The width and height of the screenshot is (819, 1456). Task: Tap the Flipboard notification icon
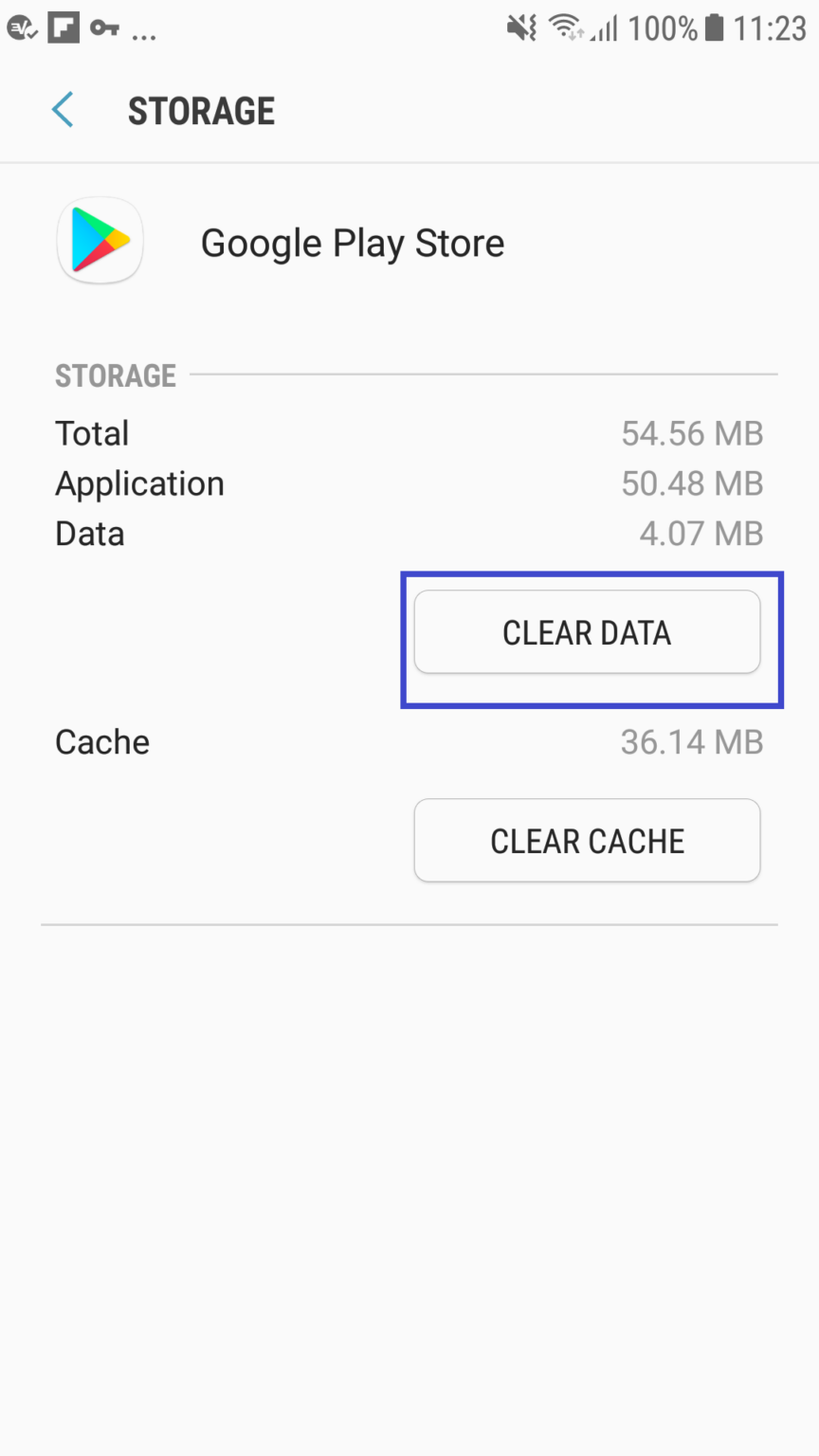click(62, 27)
